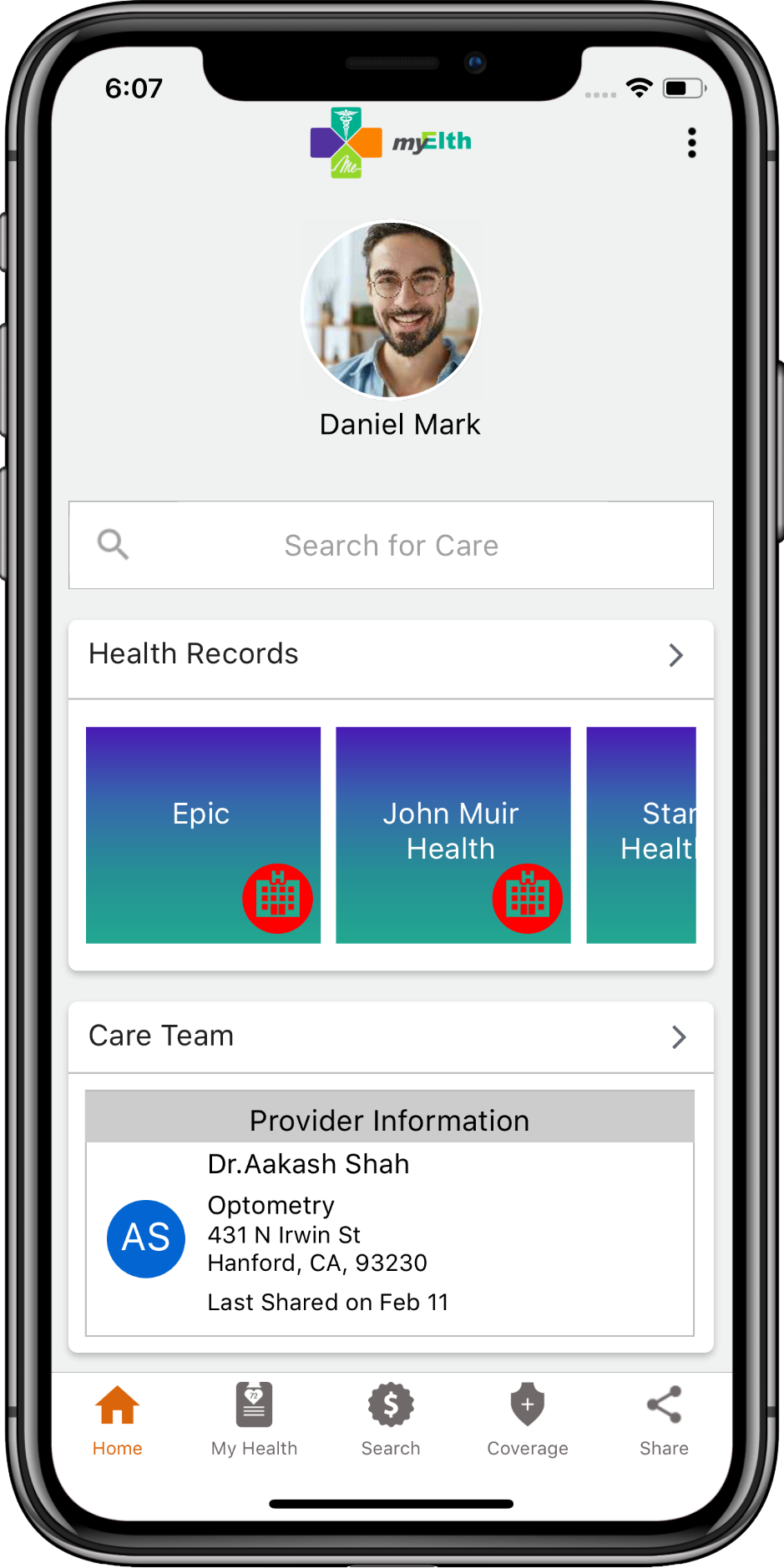Expand the Health Records section
The height and width of the screenshot is (1568, 784).
(675, 655)
